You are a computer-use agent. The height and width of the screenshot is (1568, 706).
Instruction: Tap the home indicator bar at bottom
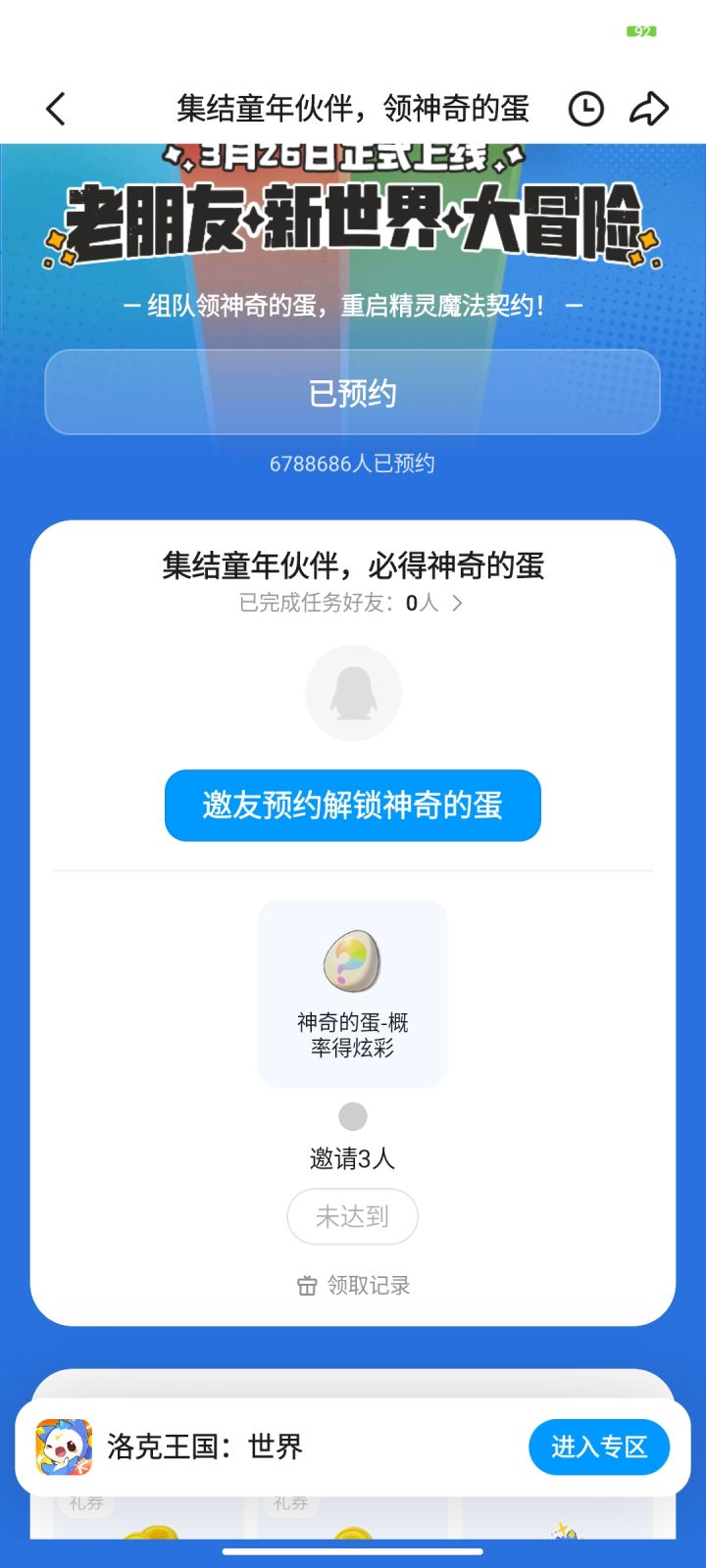point(353,1552)
